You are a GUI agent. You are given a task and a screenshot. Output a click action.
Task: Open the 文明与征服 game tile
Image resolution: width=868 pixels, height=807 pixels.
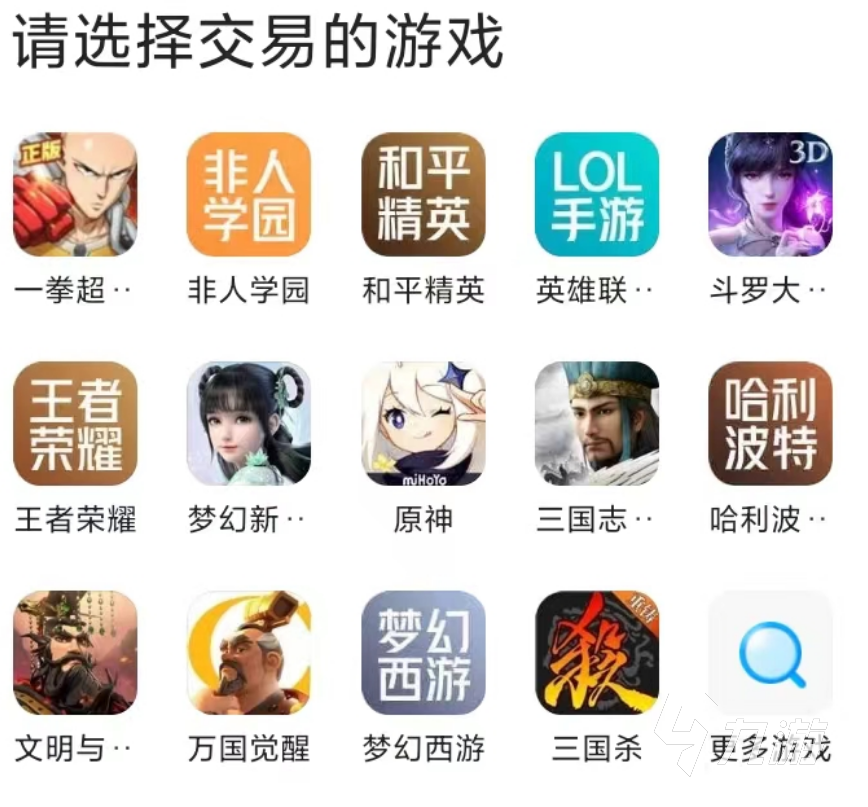pyautogui.click(x=75, y=653)
